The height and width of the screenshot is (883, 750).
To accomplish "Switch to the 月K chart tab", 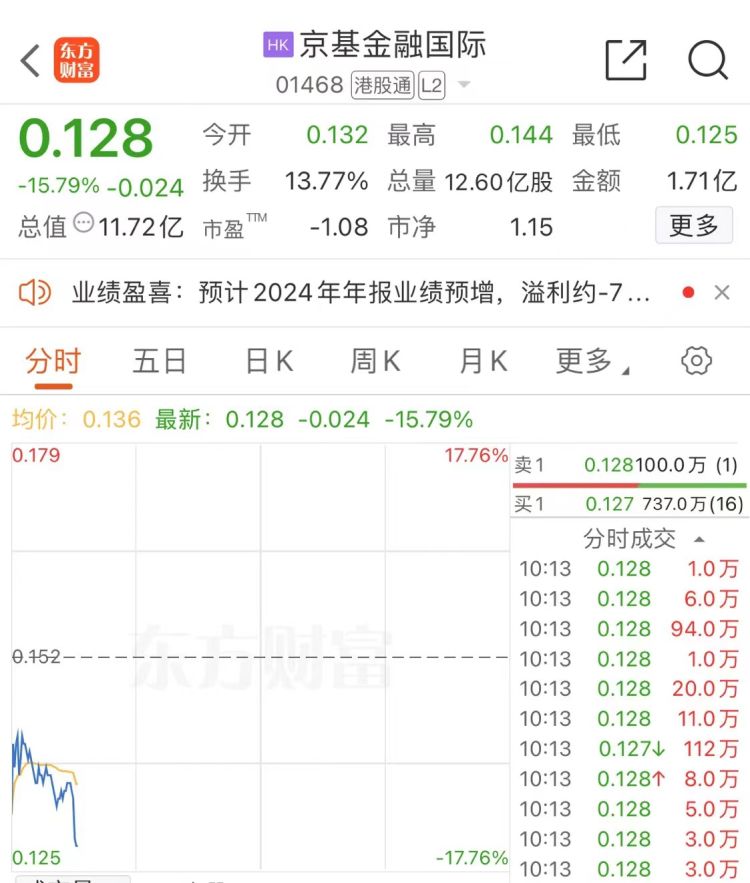I will (x=483, y=361).
